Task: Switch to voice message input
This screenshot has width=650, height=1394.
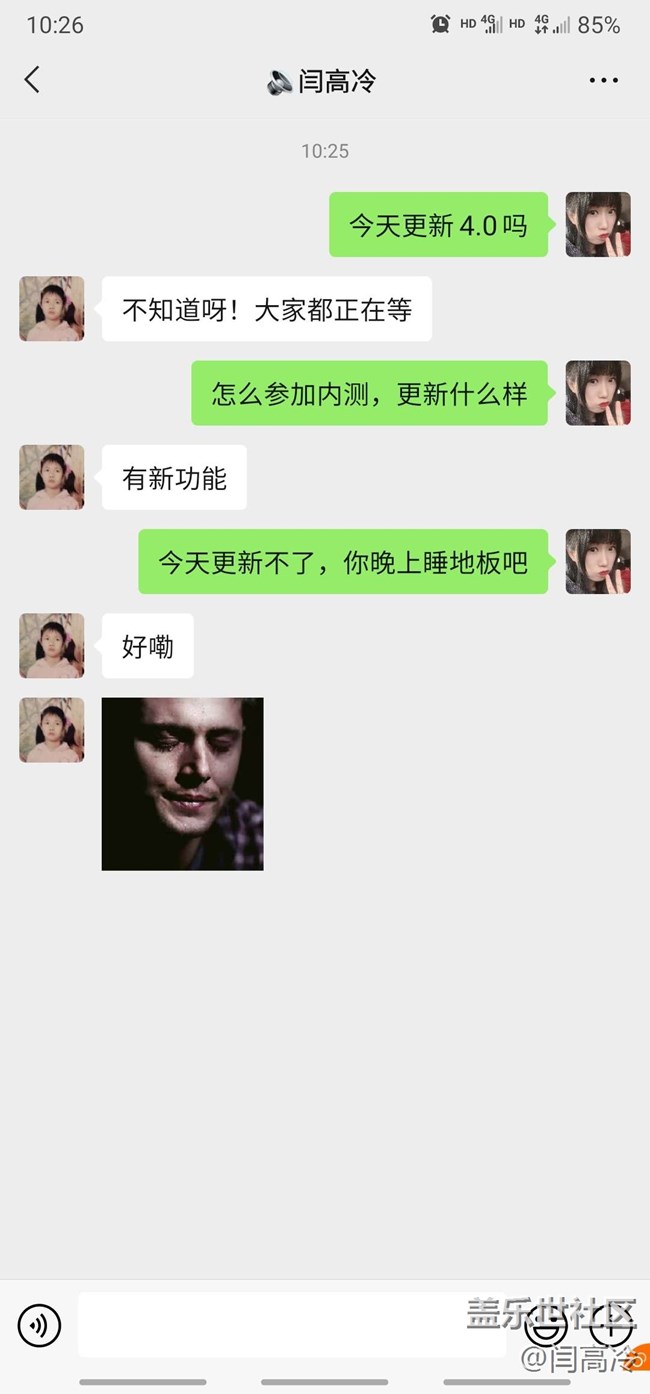Action: [x=40, y=1326]
